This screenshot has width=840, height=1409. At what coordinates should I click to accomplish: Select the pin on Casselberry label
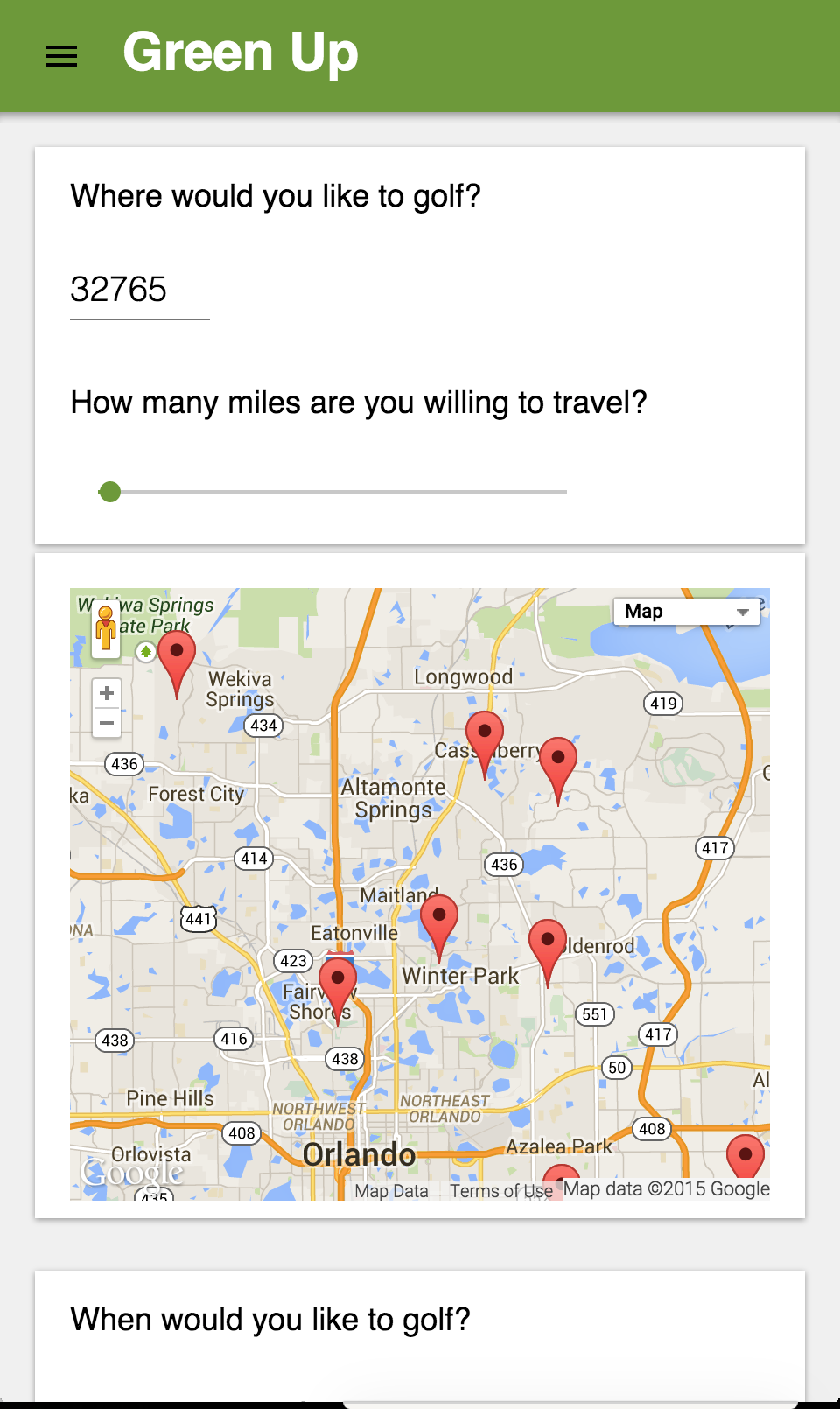(x=485, y=740)
